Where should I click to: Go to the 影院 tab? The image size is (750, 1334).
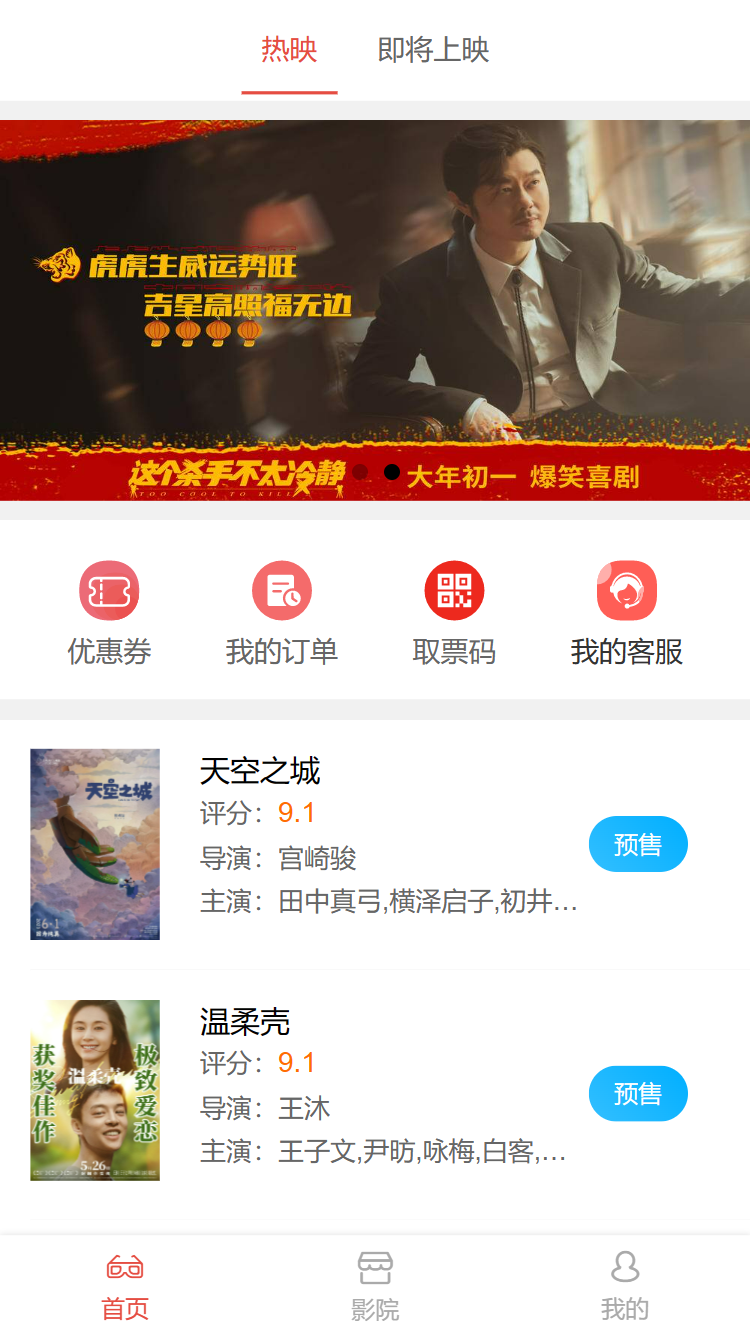point(375,1286)
